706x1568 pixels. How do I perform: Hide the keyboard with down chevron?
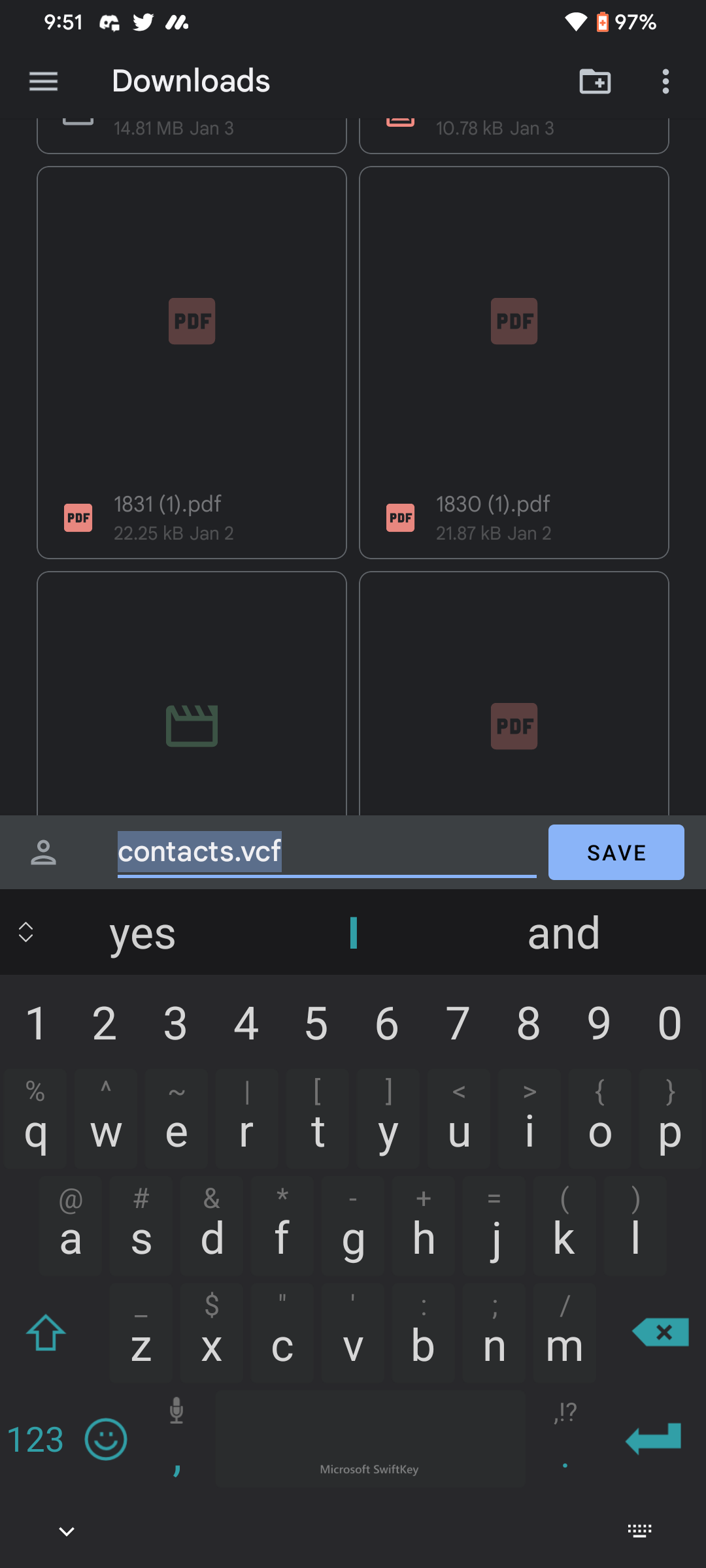coord(67,1531)
